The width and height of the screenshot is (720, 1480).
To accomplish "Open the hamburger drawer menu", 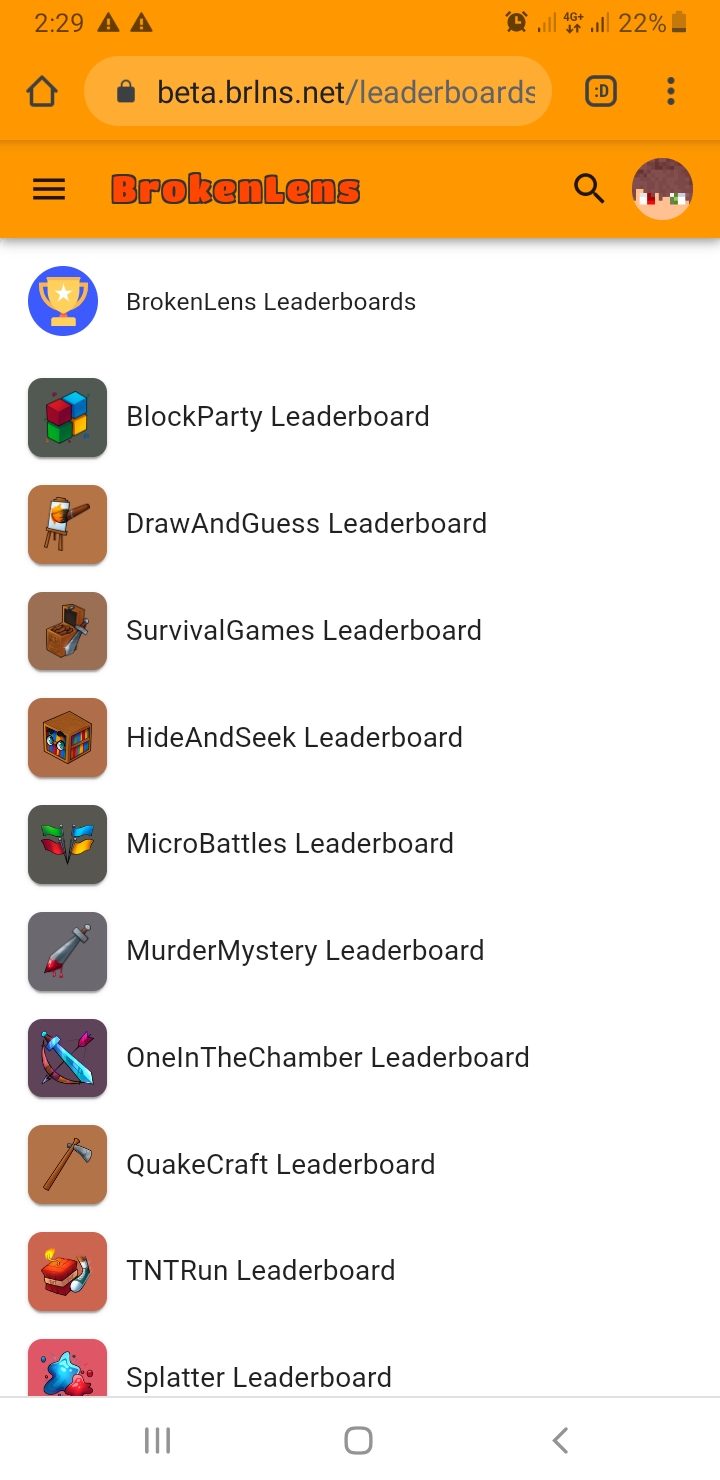I will pyautogui.click(x=49, y=189).
